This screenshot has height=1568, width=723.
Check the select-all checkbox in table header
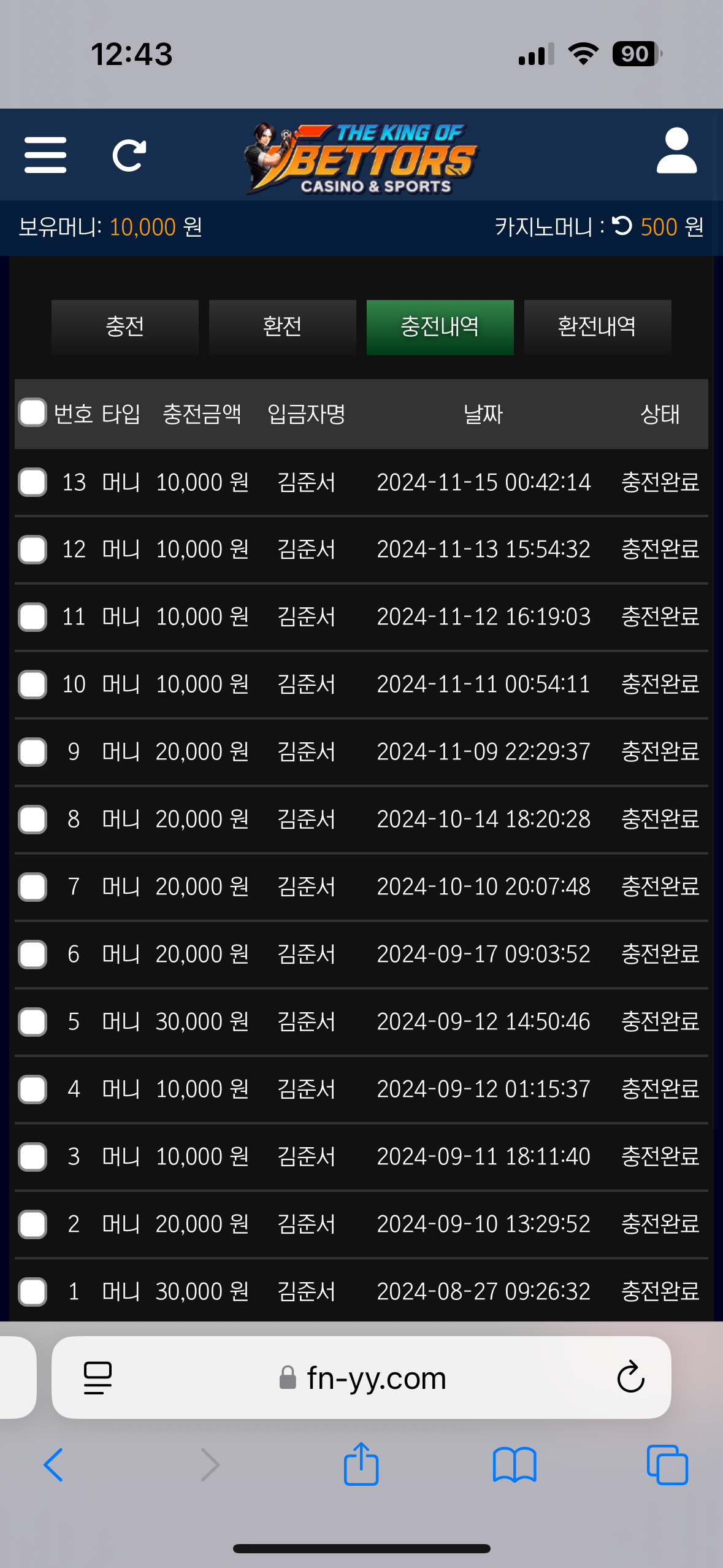(33, 413)
